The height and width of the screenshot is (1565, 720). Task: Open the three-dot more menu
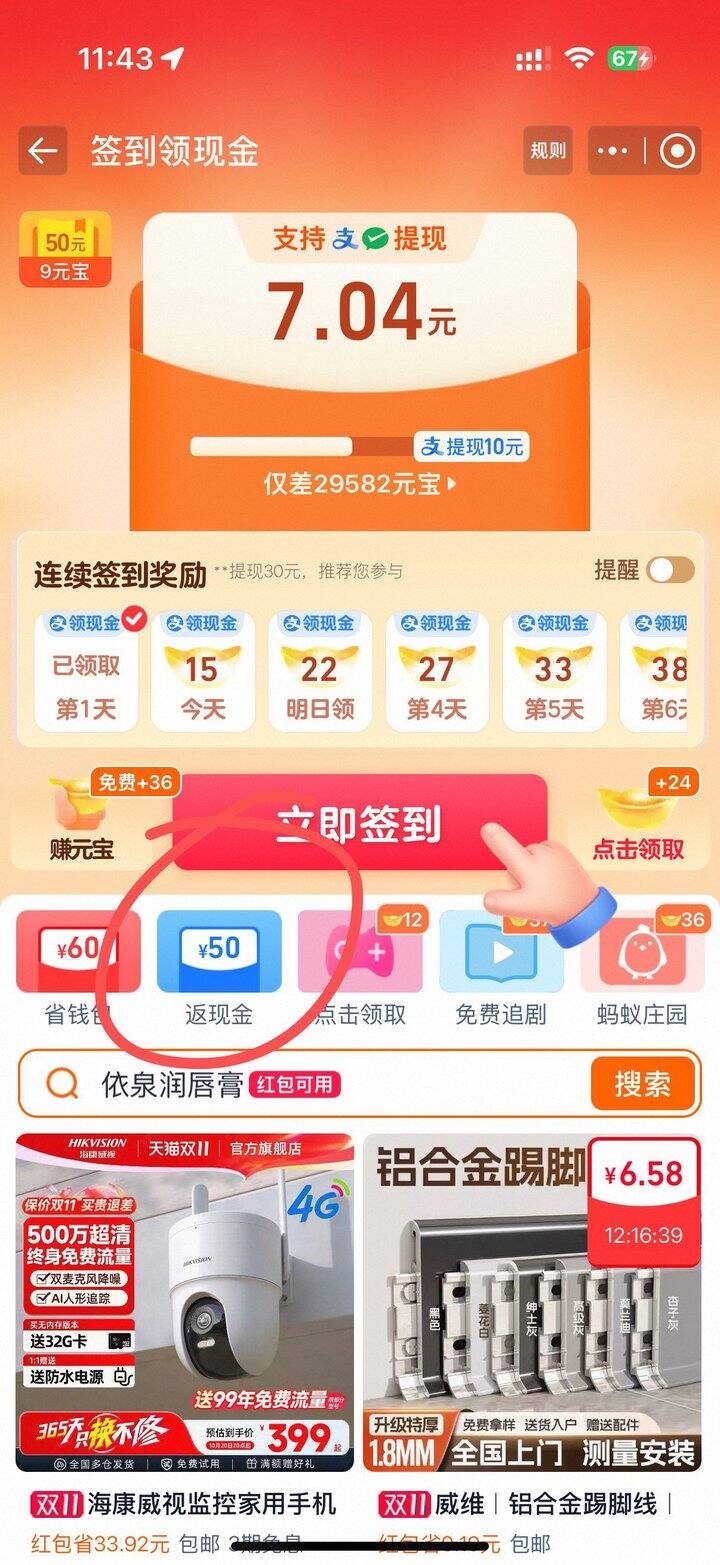[612, 151]
